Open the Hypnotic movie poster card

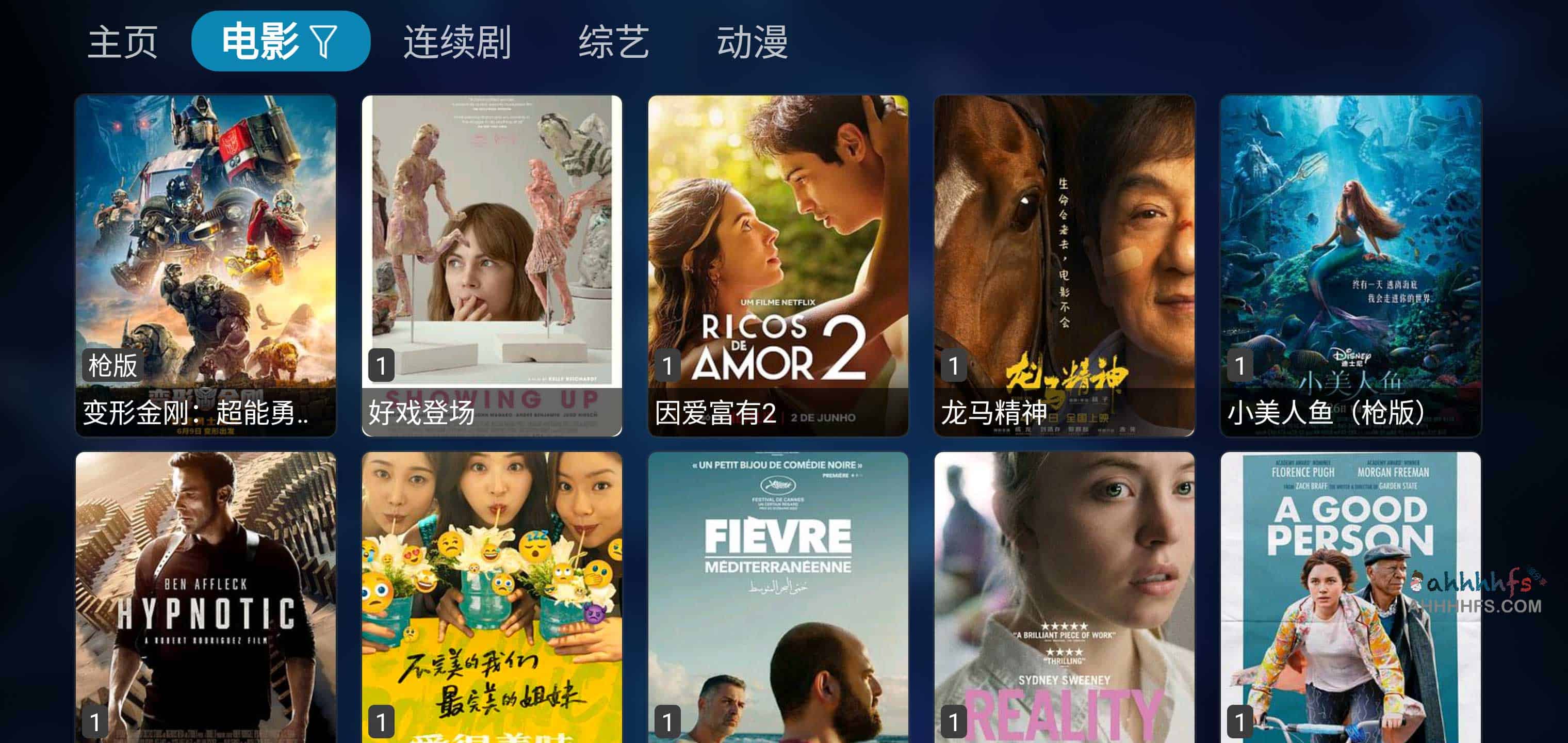pos(206,597)
